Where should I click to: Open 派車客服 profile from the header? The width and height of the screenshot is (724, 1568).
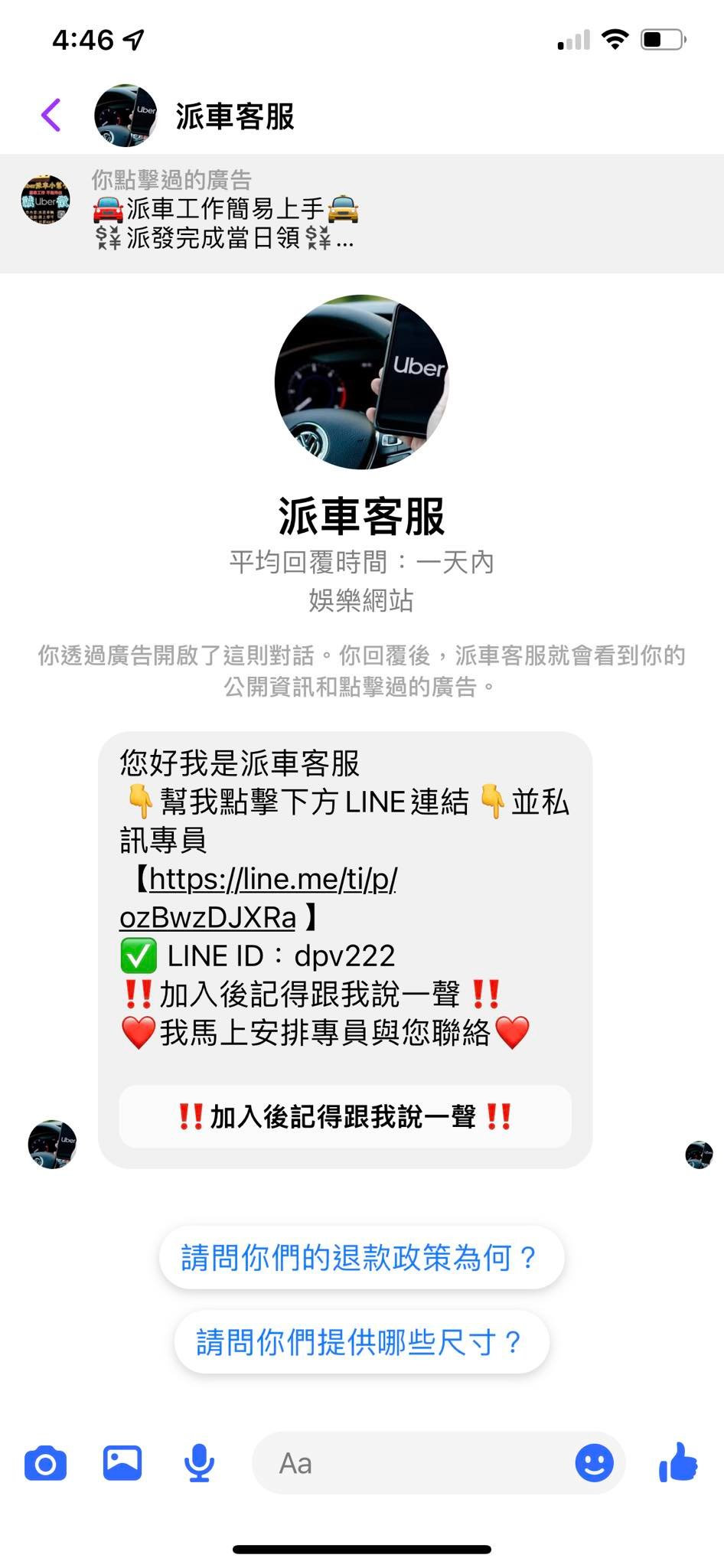point(234,116)
